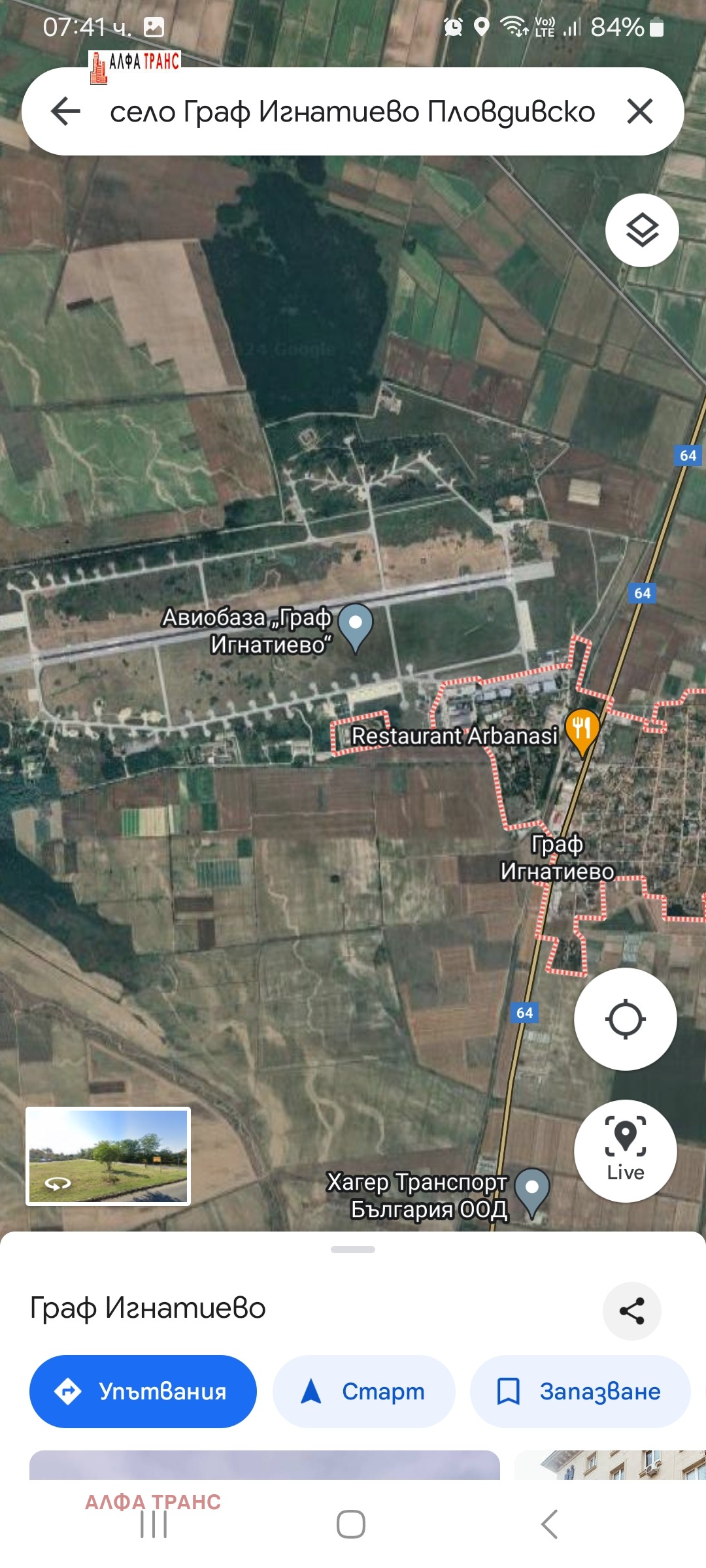Select the Авиобаза Граф Игнатиево map pin
Screen dimensions: 706x1568
tap(356, 626)
